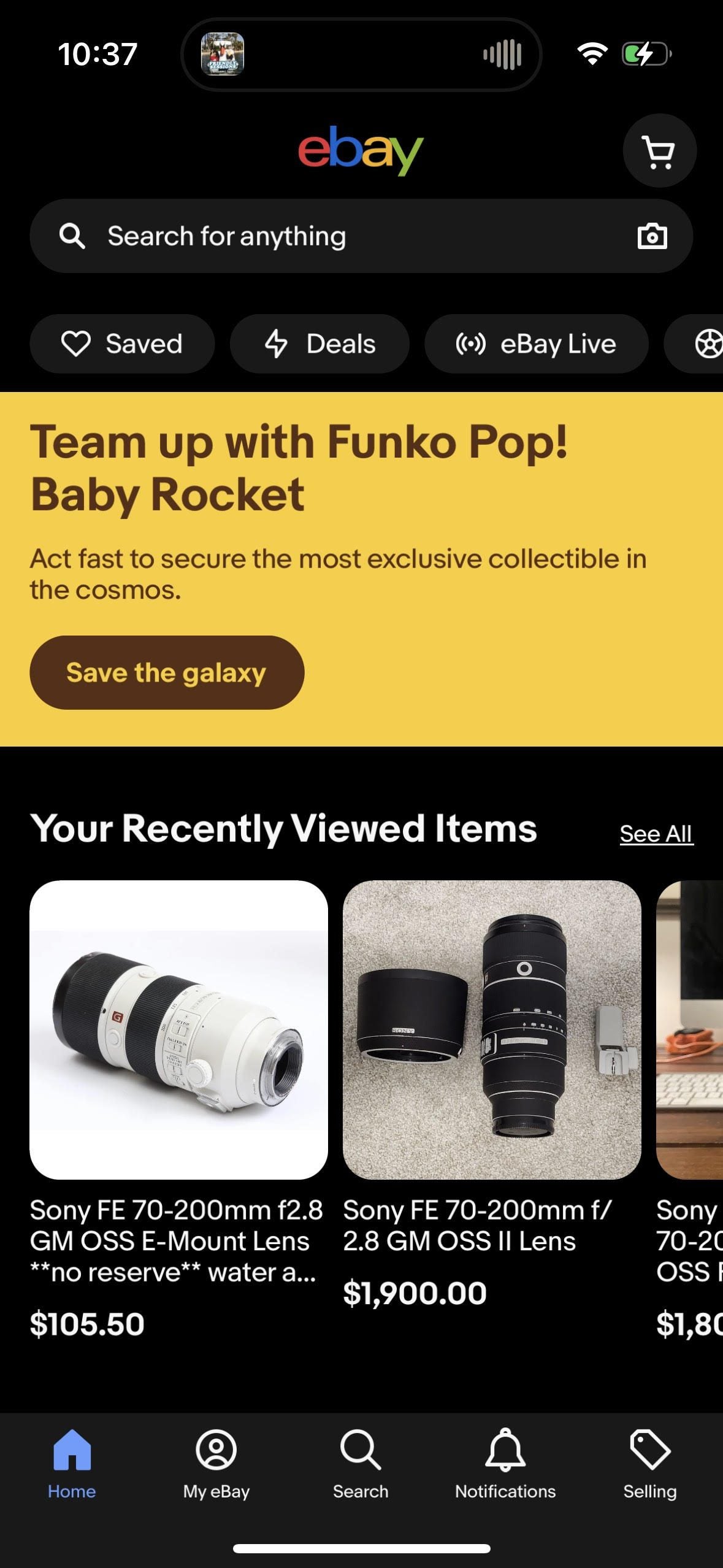Screen dimensions: 723x1568
Task: Tap the Search for anything field
Action: (343, 236)
